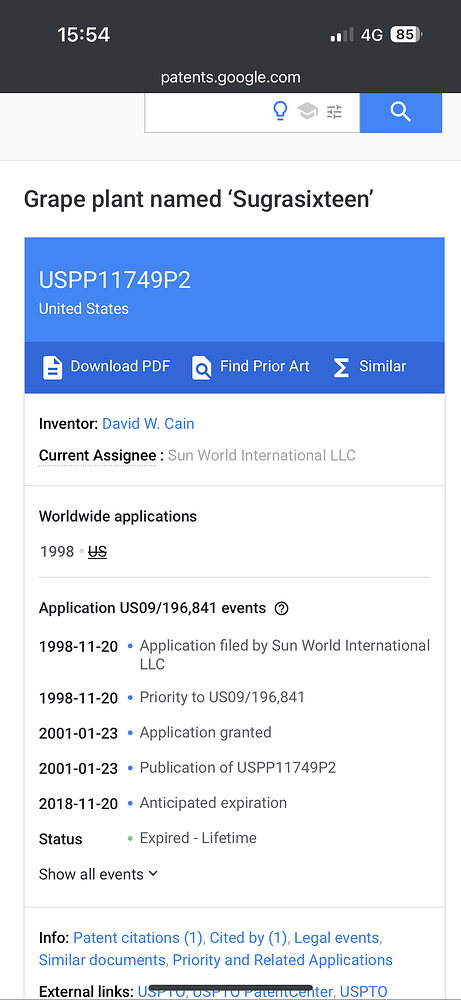This screenshot has width=461, height=1000.
Task: Jump to Patent citations (1)
Action: tap(138, 938)
